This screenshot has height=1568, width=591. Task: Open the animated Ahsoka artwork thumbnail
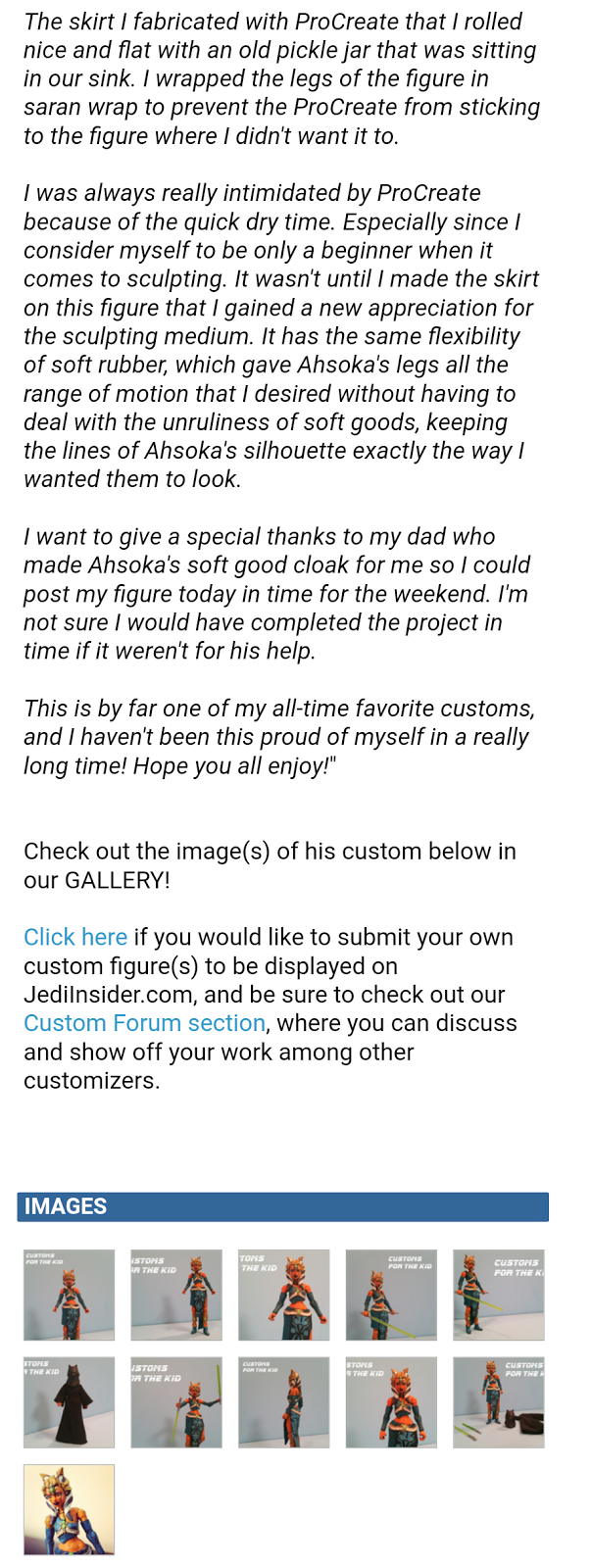coord(69,1509)
